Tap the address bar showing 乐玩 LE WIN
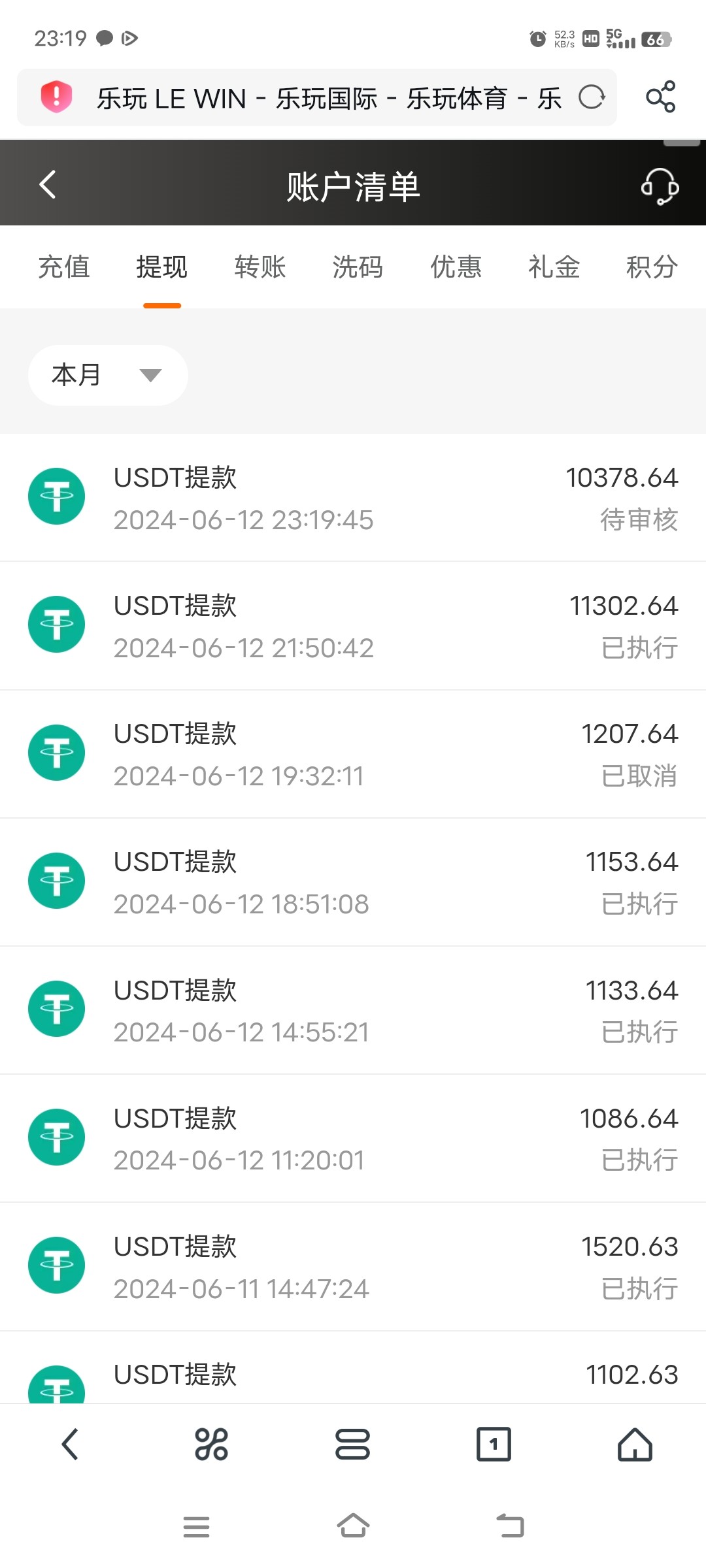Screen dimensions: 706x1568 (x=327, y=98)
